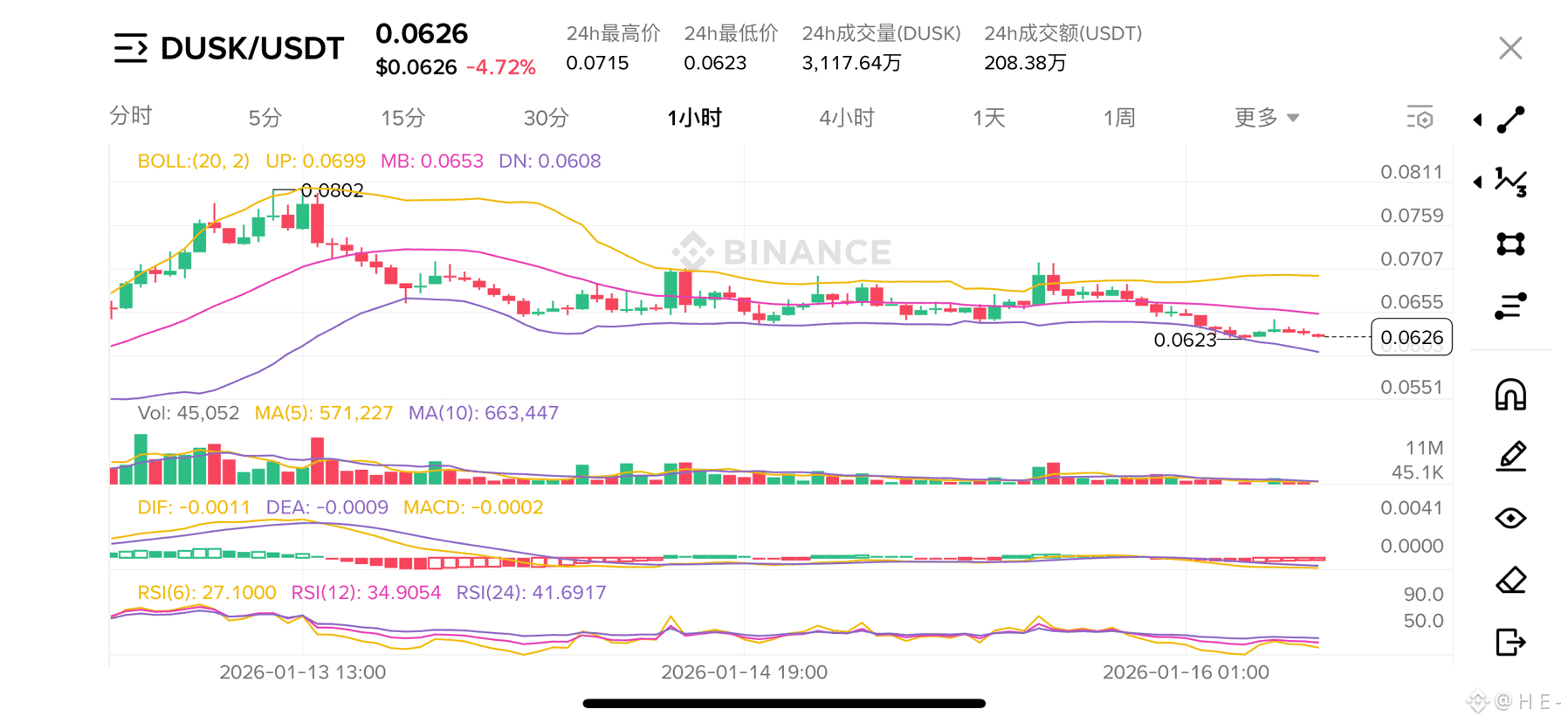Erase drawings with the eraser tool
Viewport: 1568px width, 723px height.
(x=1510, y=580)
